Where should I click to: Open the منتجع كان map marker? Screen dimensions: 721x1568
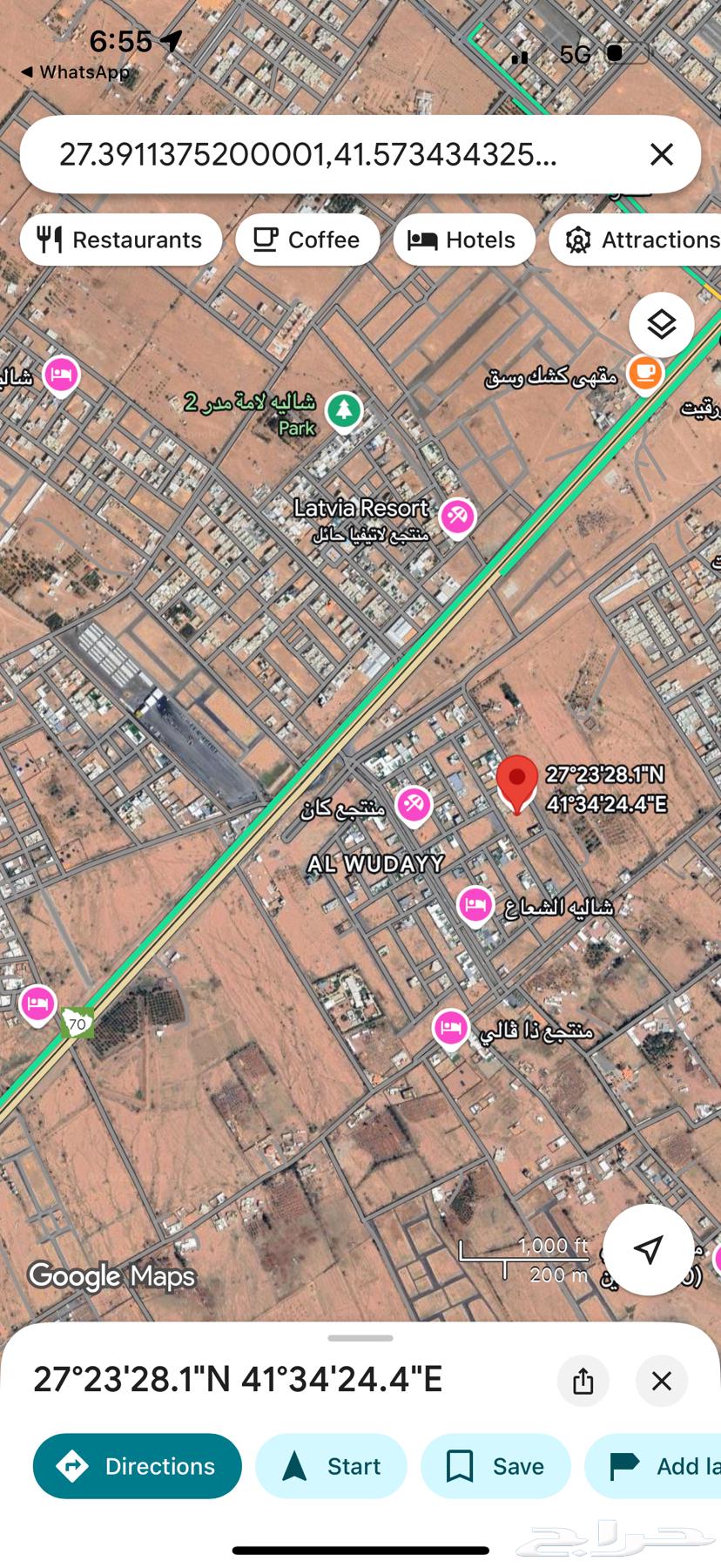[414, 803]
